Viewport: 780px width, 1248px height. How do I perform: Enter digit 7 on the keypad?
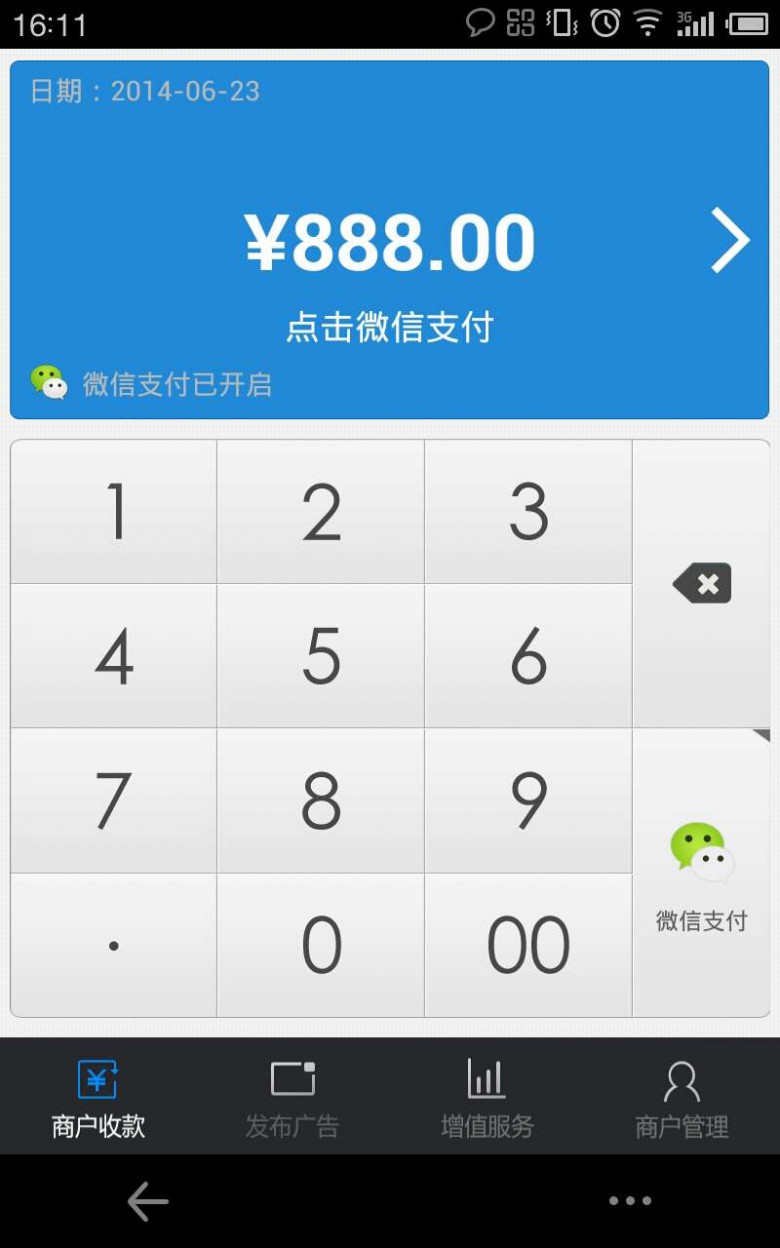click(114, 801)
